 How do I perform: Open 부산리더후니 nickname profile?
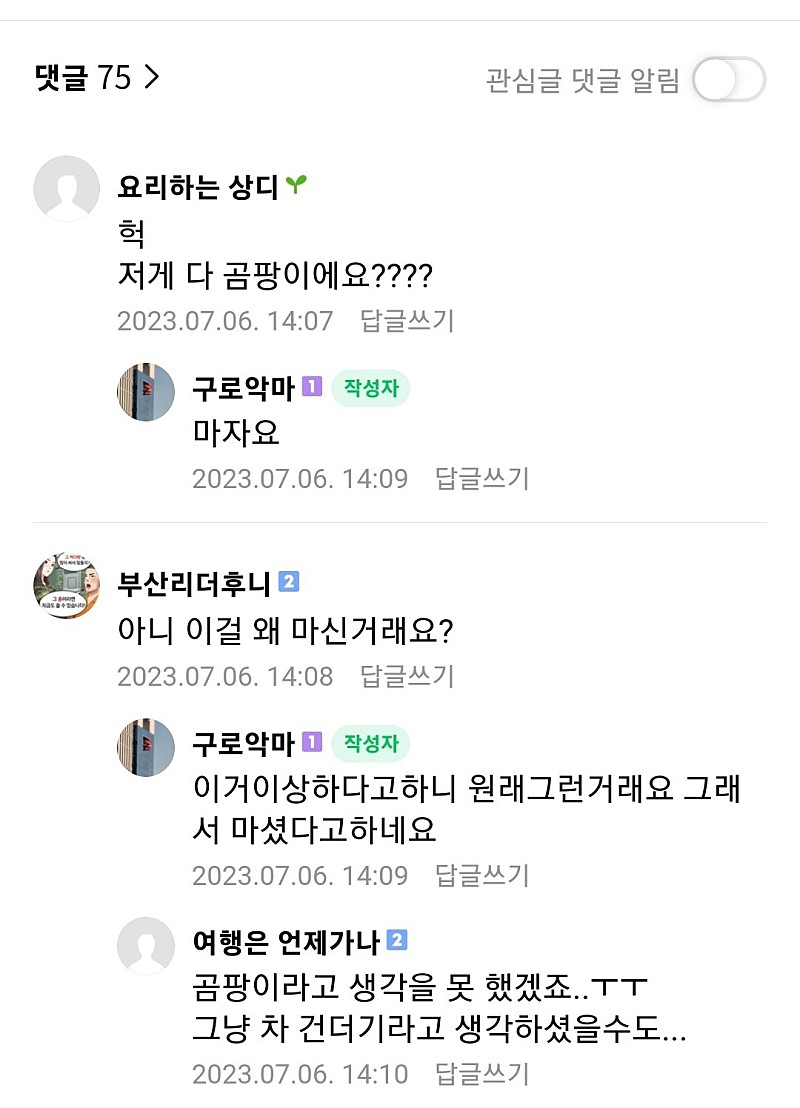pos(194,583)
